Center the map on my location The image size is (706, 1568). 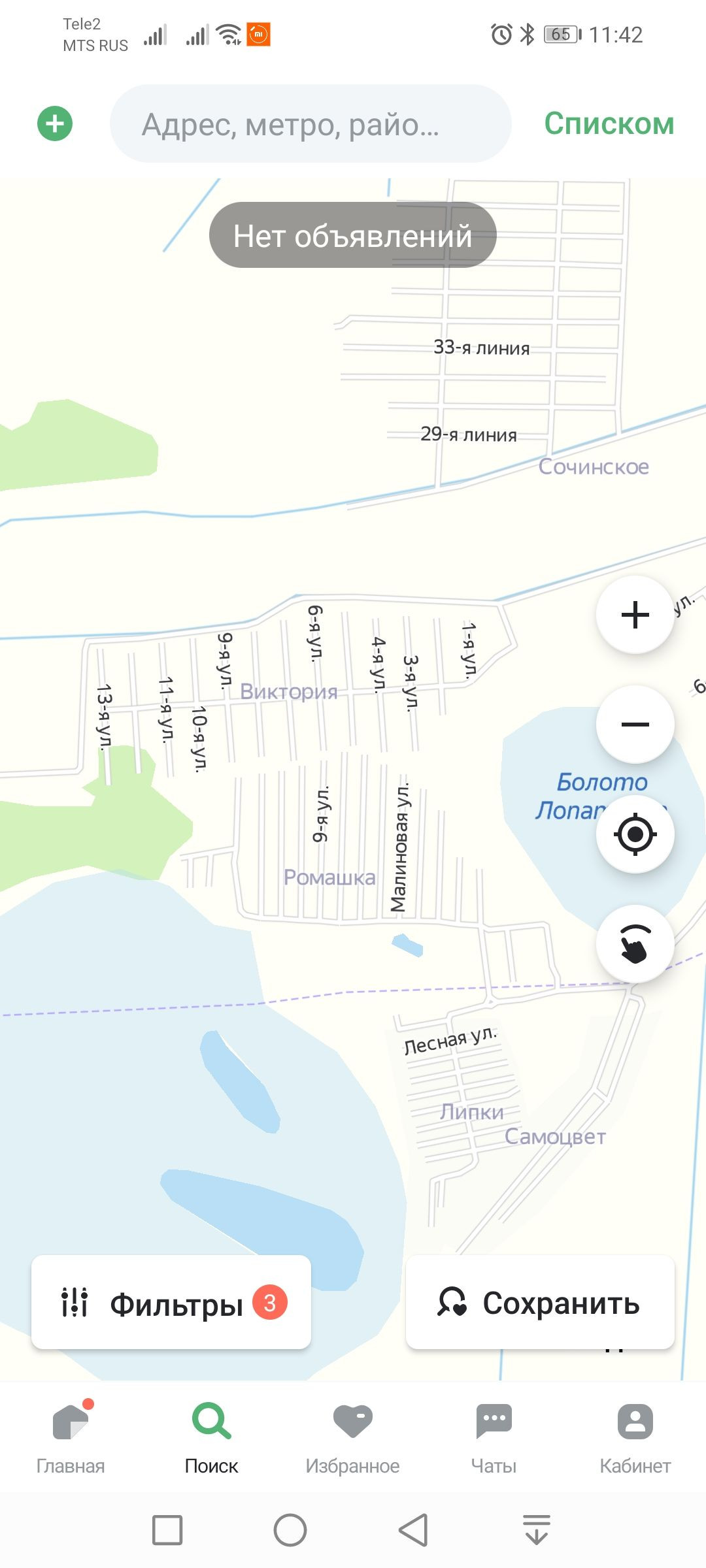tap(635, 834)
